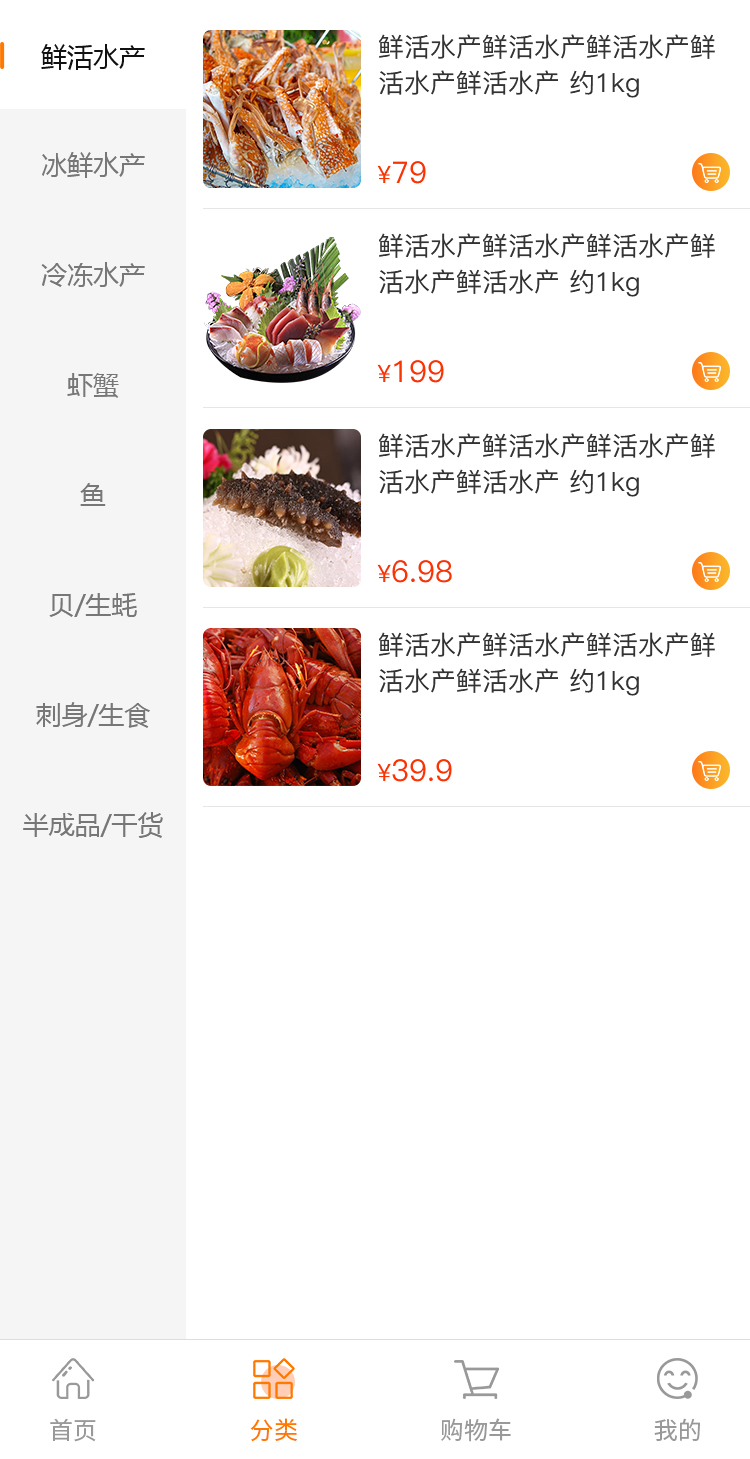Add the ¥79 item to cart
The height and width of the screenshot is (1459, 750).
point(710,172)
